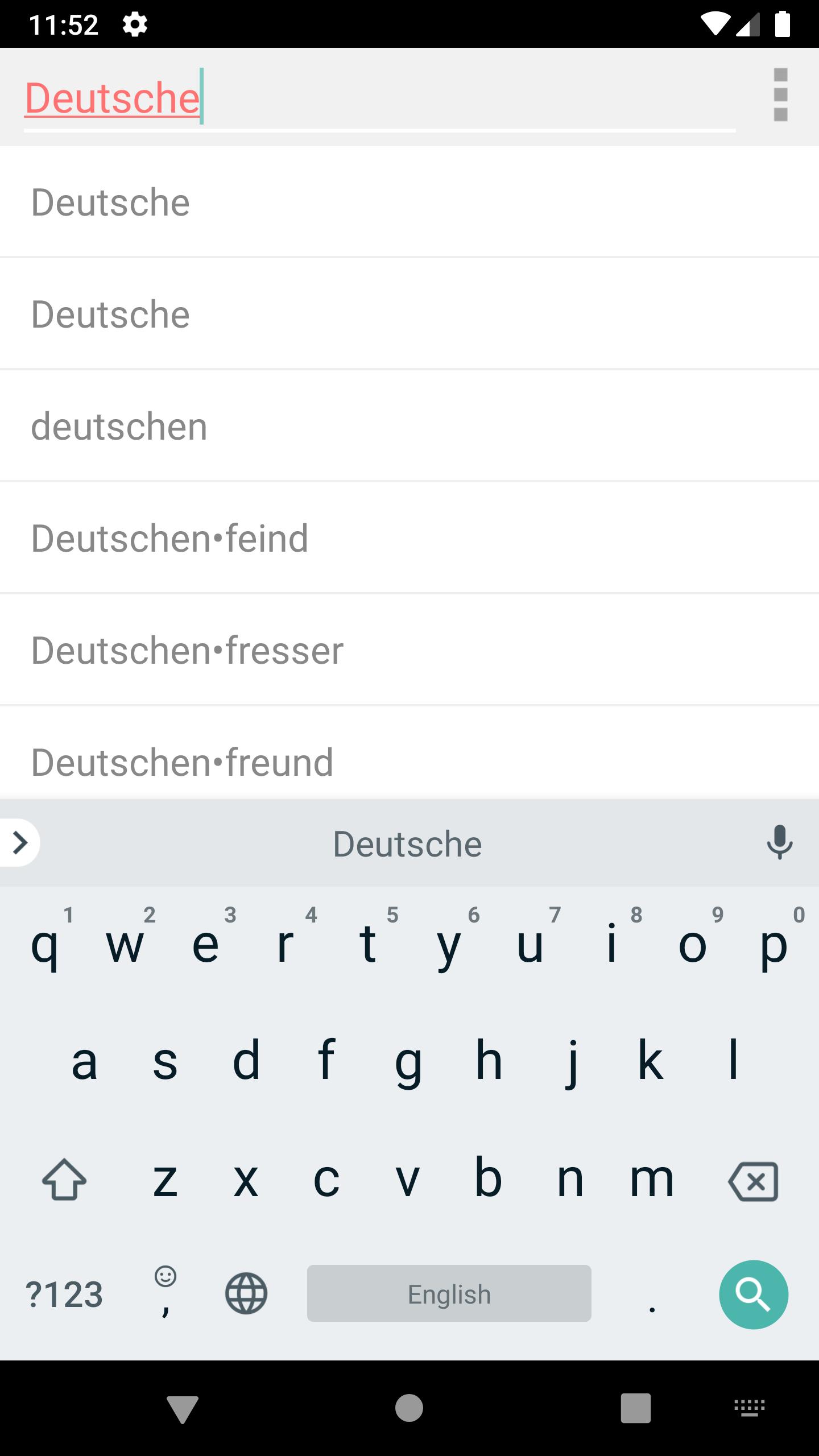Start voice input with the microphone

pos(779,842)
